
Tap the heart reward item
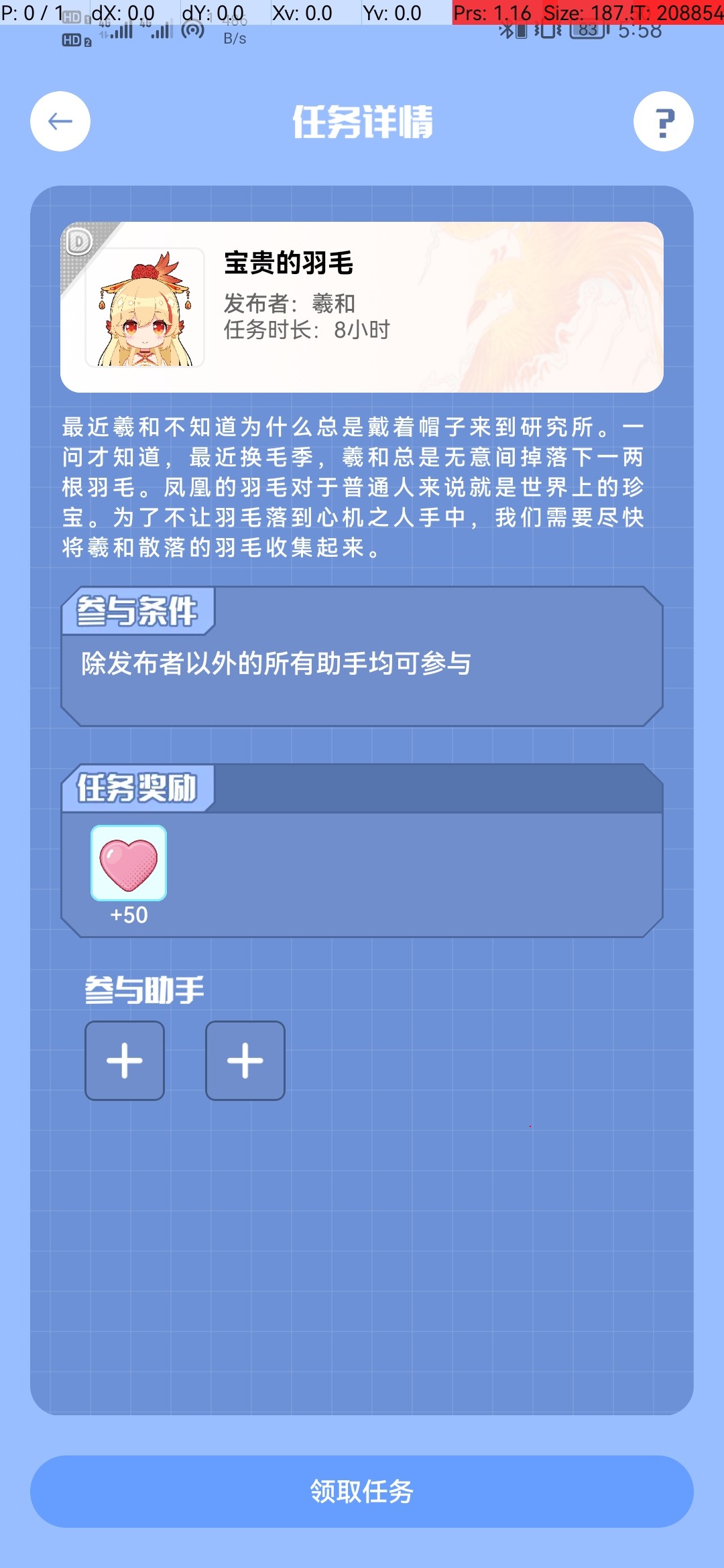pyautogui.click(x=129, y=862)
